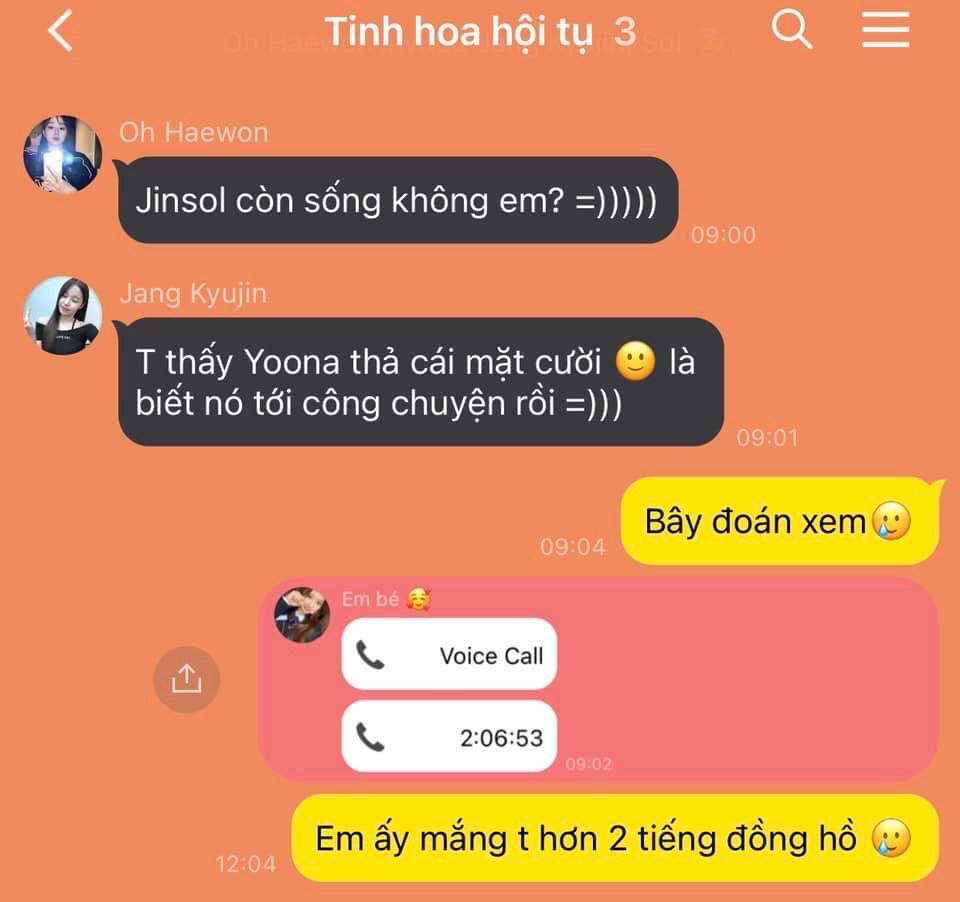Tap the 2:06:53 call duration entry
Screen dimensions: 960x902
click(449, 738)
